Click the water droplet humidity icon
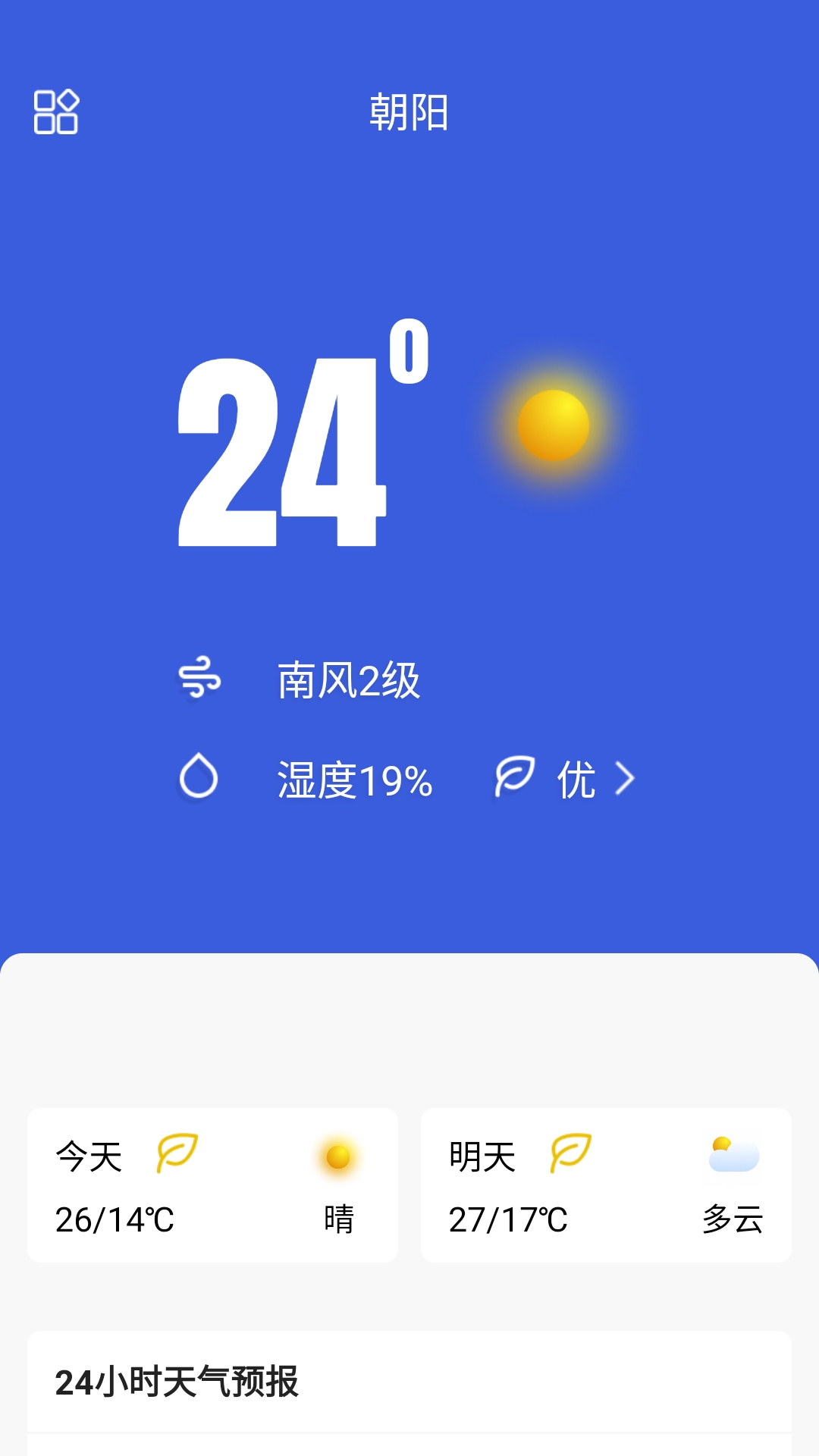 197,778
